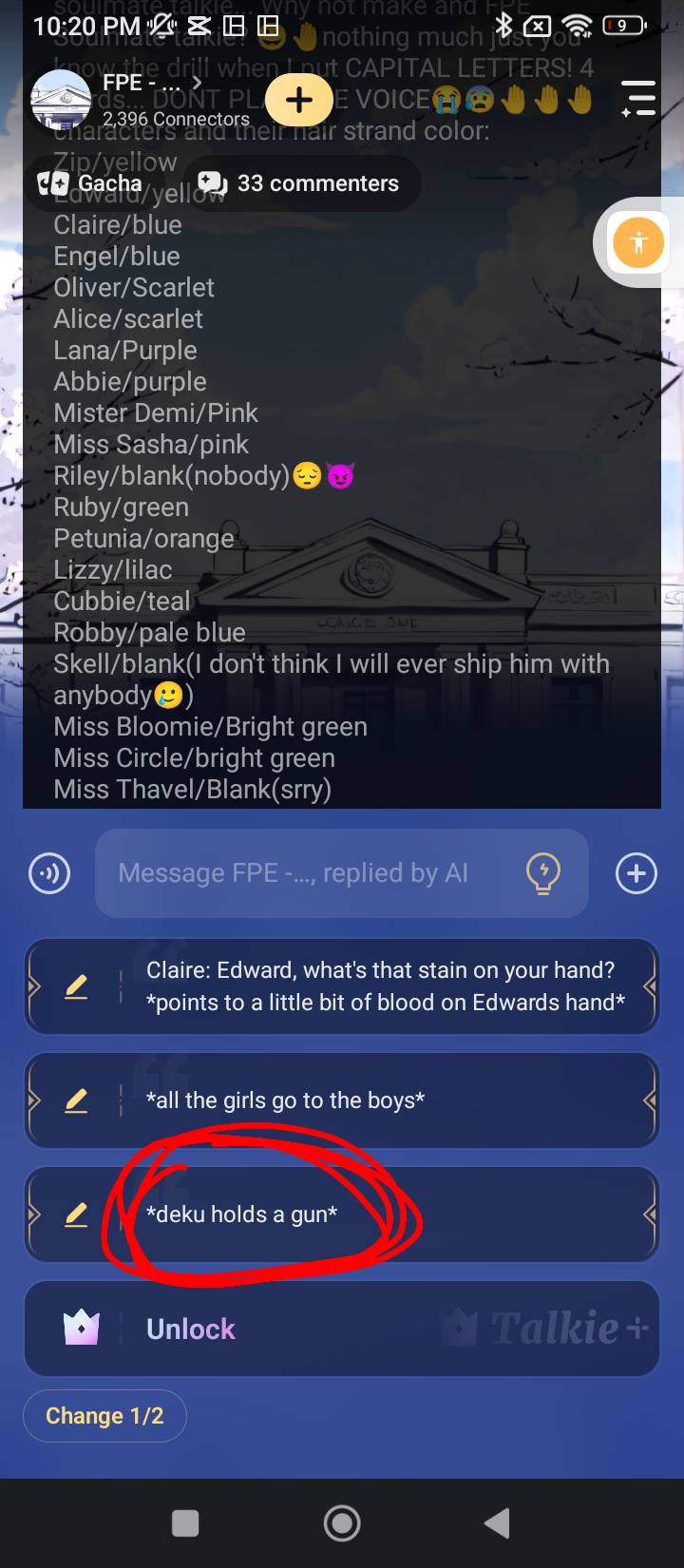Screen dimensions: 684x1568
Task: Edit the Claire: Edward suggestion with pencil
Action: tap(76, 986)
